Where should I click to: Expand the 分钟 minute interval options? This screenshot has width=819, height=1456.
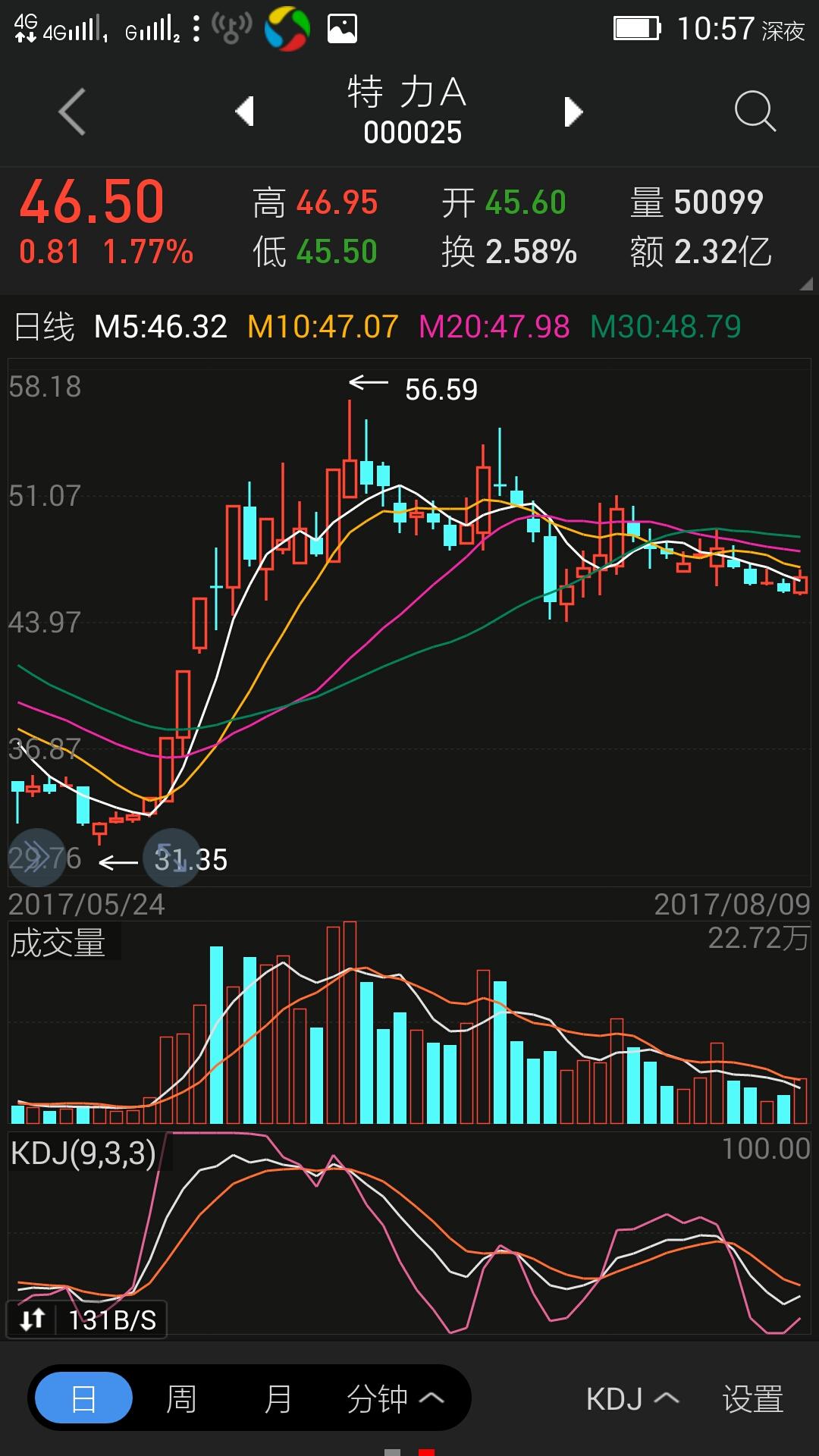[394, 1399]
